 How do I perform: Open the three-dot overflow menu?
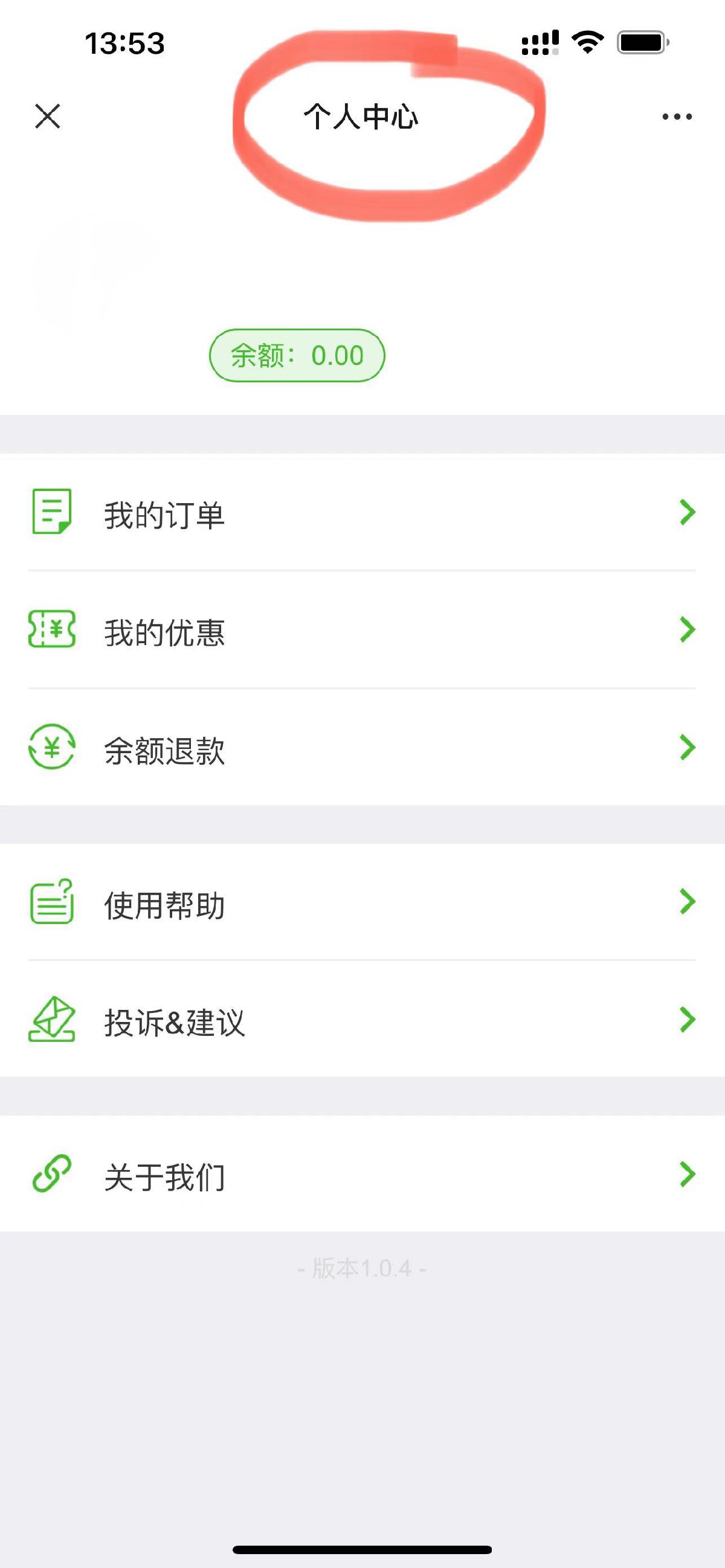click(x=677, y=116)
